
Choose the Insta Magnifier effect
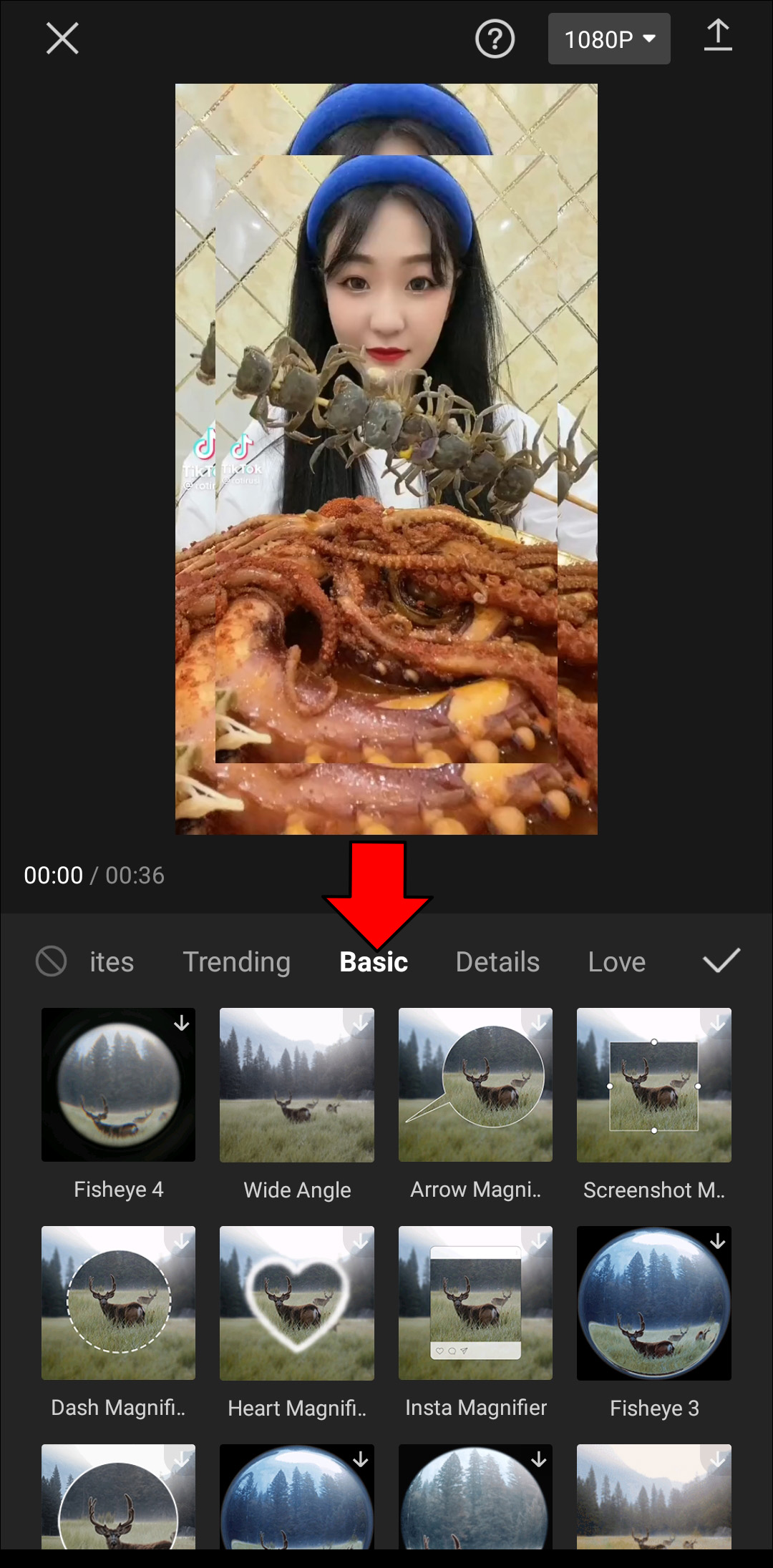click(x=475, y=1303)
